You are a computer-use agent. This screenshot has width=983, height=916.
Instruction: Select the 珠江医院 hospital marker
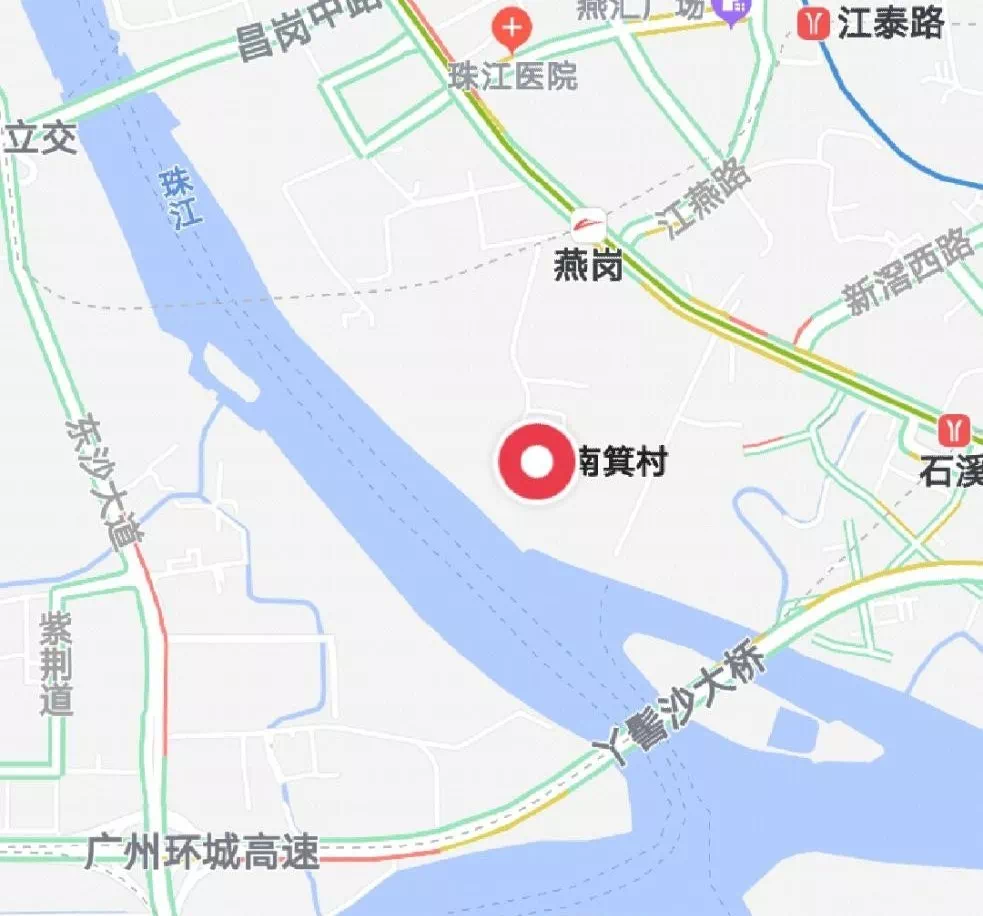point(512,33)
